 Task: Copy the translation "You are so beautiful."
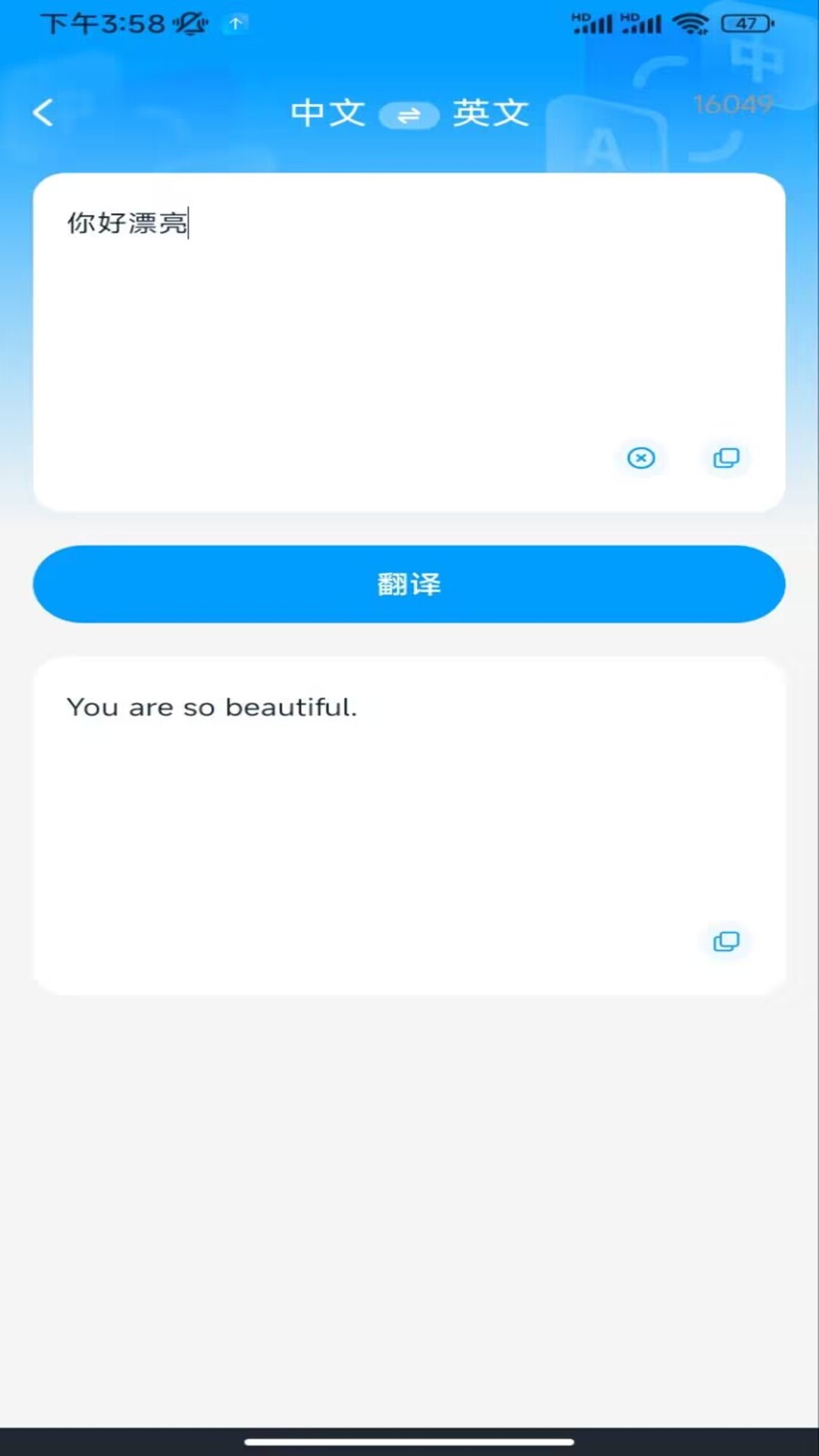[726, 941]
